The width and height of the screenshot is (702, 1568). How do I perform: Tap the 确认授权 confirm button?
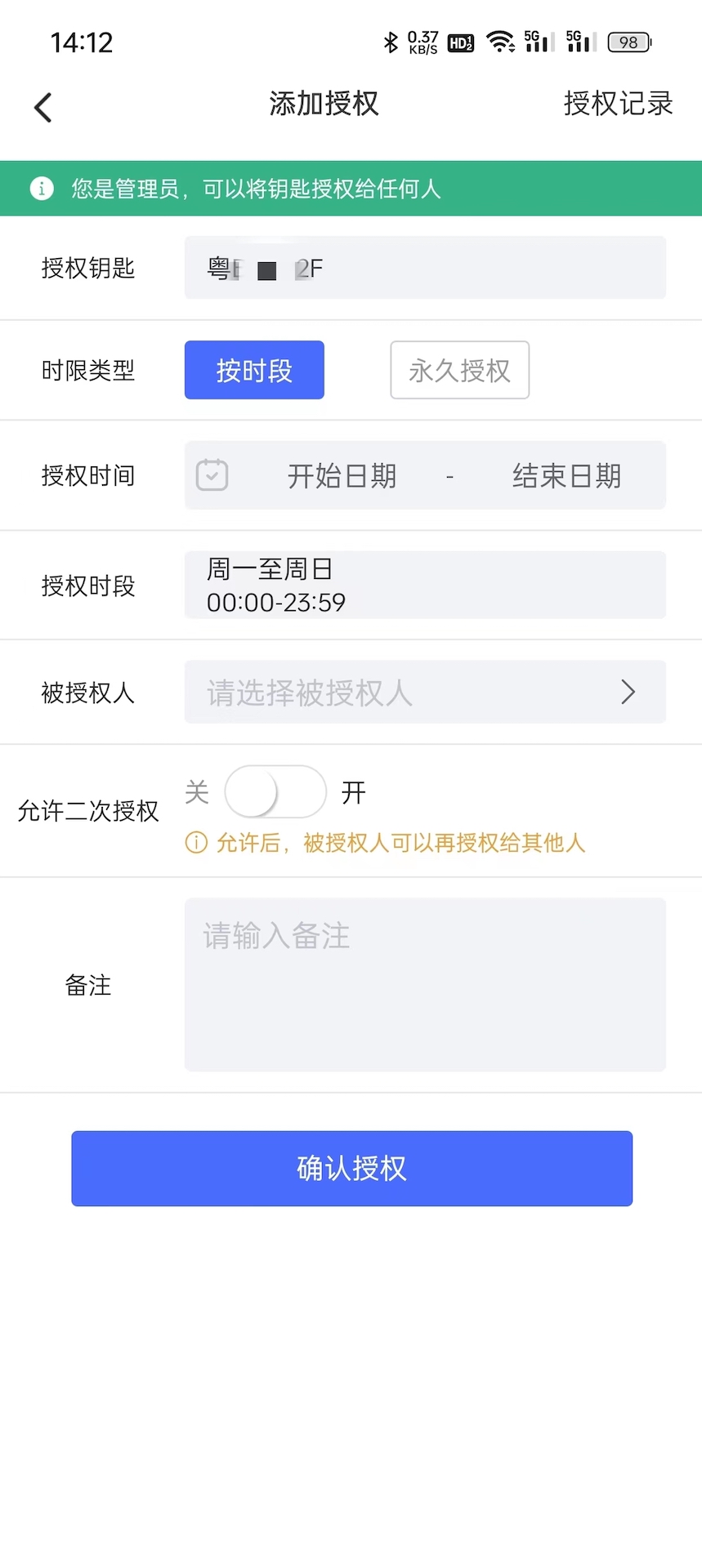tap(351, 1168)
